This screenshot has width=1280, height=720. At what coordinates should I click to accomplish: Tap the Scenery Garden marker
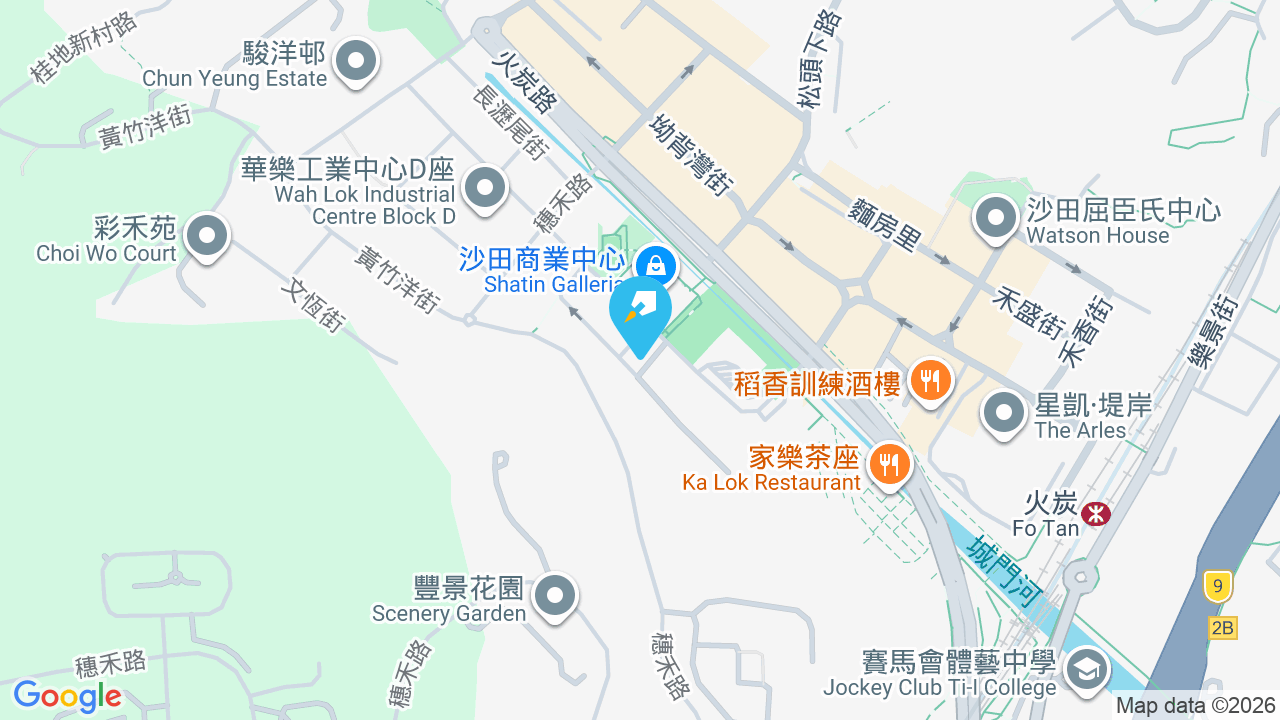(x=555, y=597)
